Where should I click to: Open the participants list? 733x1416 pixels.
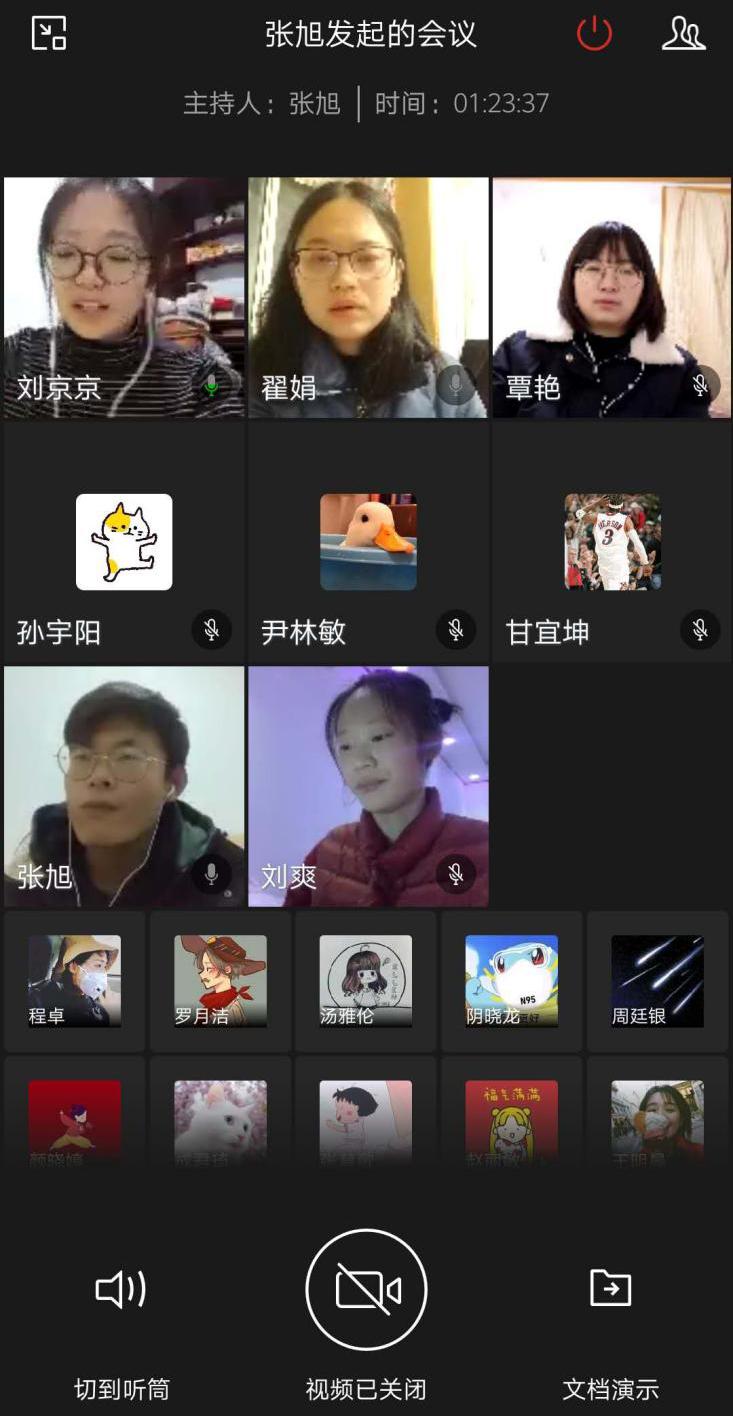pos(684,34)
